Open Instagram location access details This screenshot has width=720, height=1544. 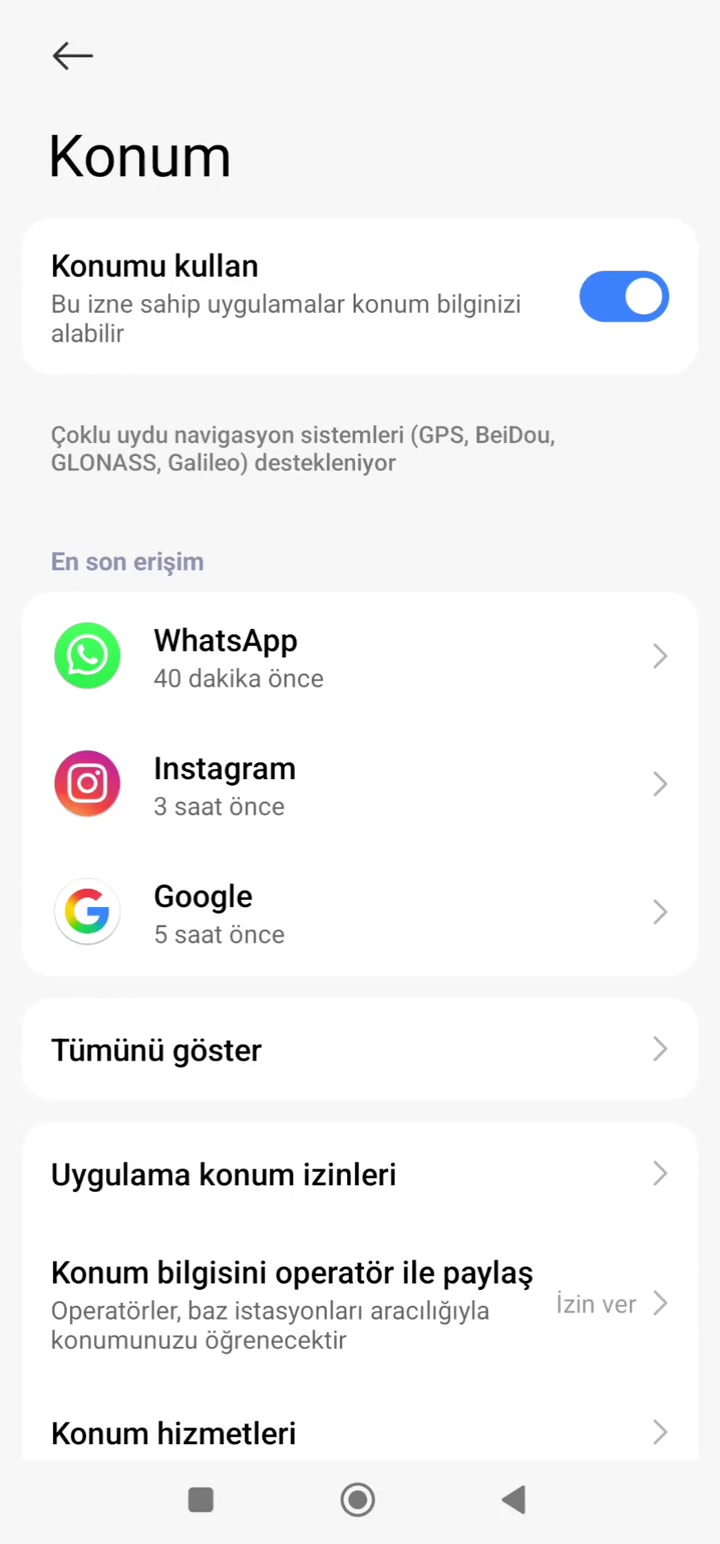click(x=360, y=785)
